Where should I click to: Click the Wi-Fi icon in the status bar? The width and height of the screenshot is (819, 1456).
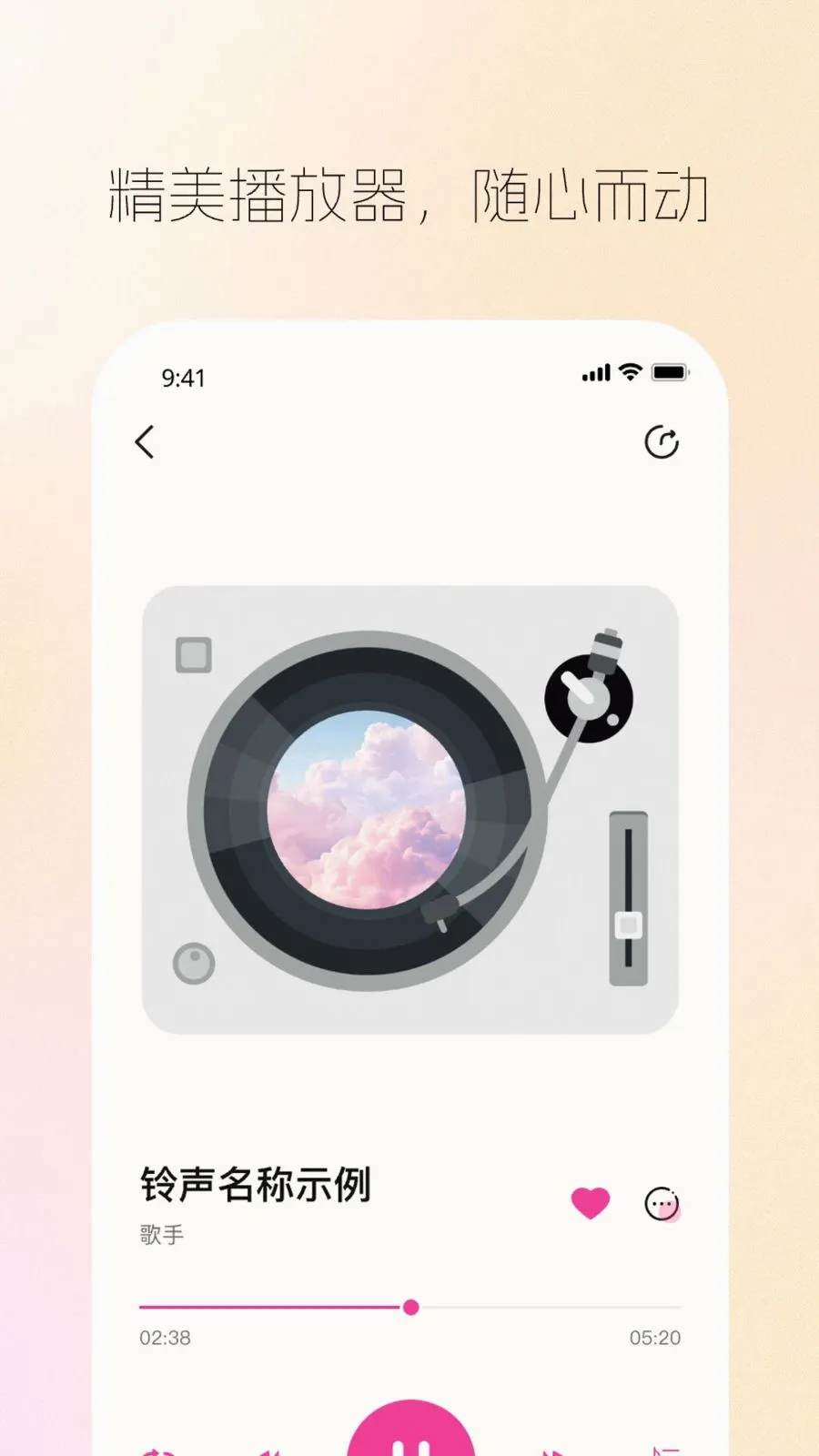[x=628, y=373]
